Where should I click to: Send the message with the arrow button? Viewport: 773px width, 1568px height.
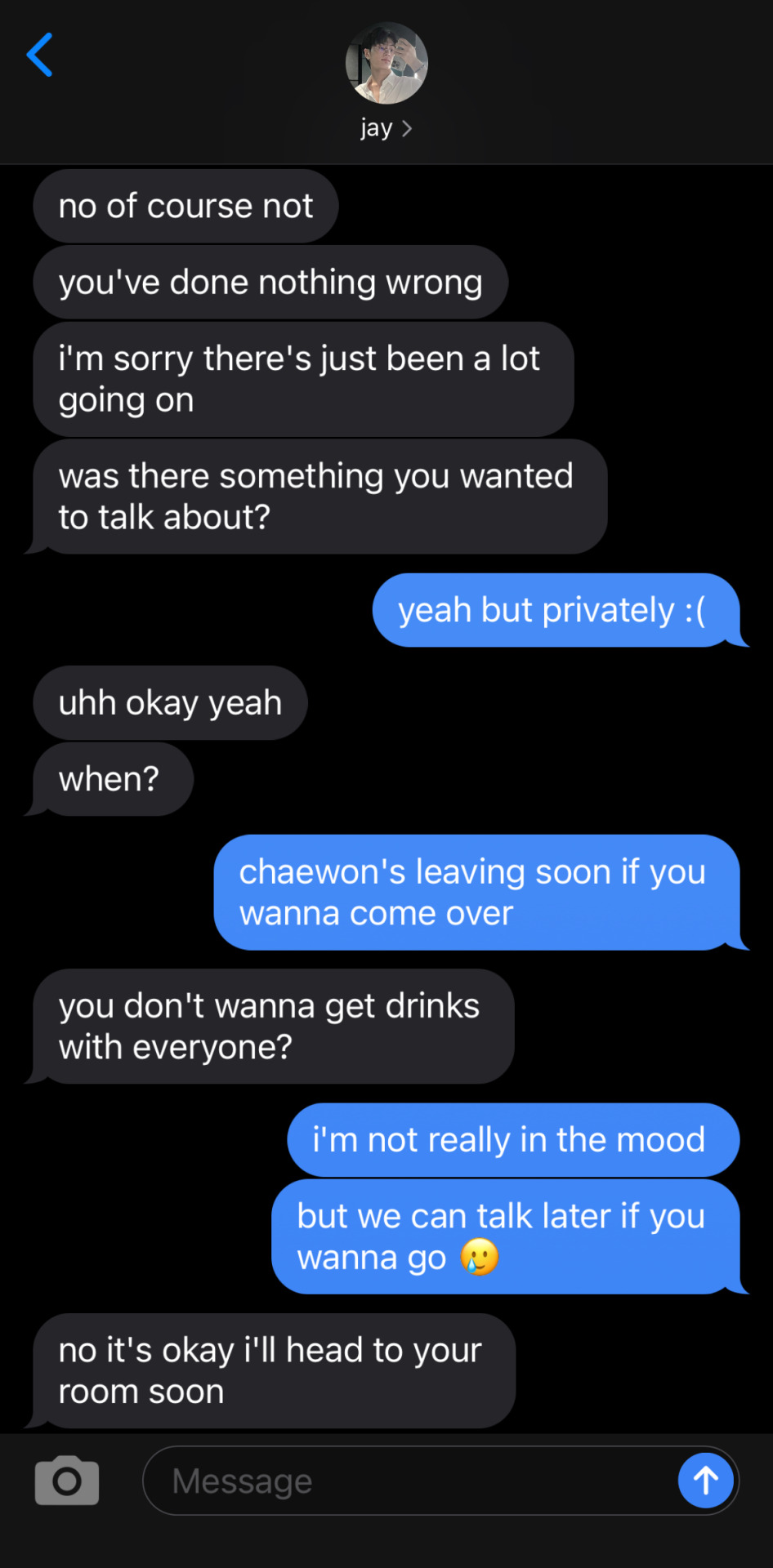[706, 1480]
